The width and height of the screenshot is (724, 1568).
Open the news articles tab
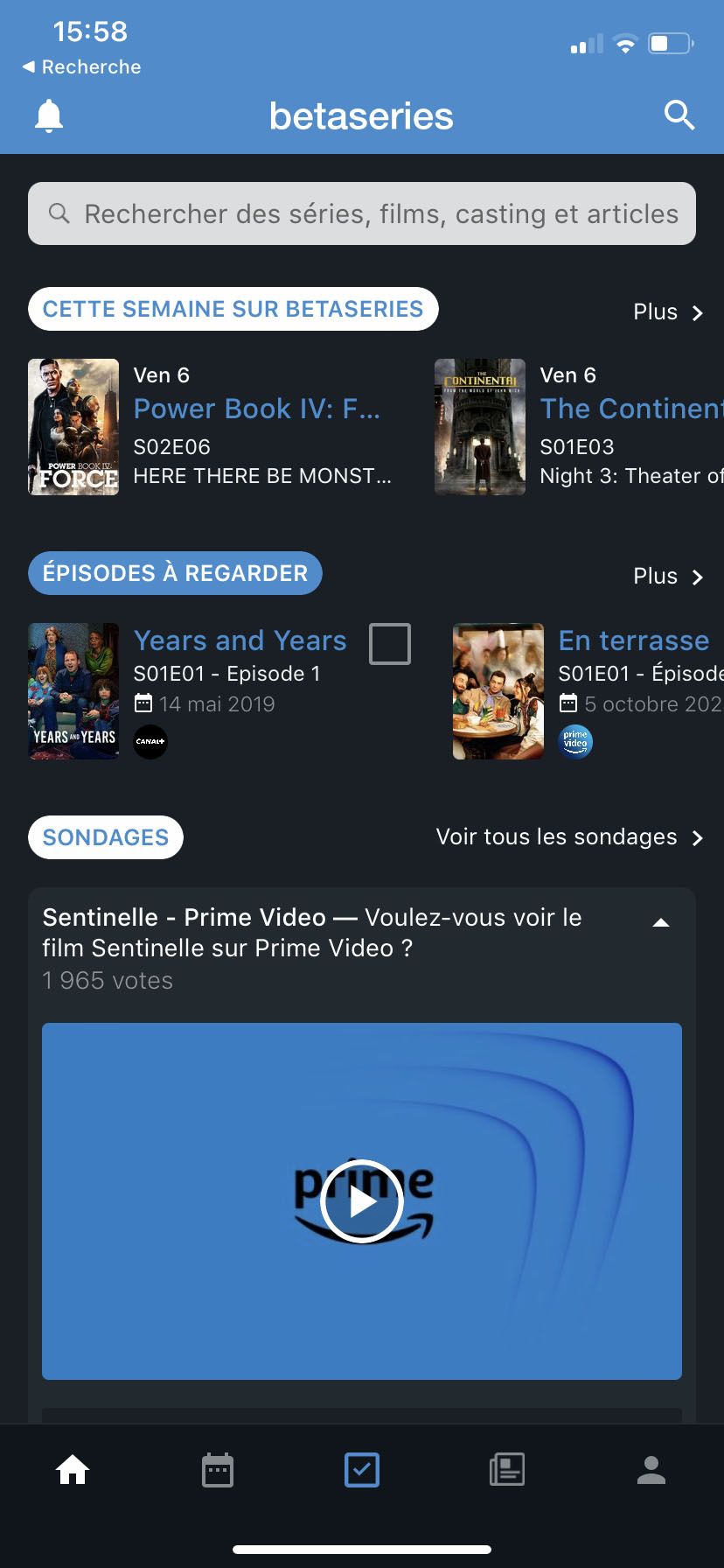[x=507, y=1470]
